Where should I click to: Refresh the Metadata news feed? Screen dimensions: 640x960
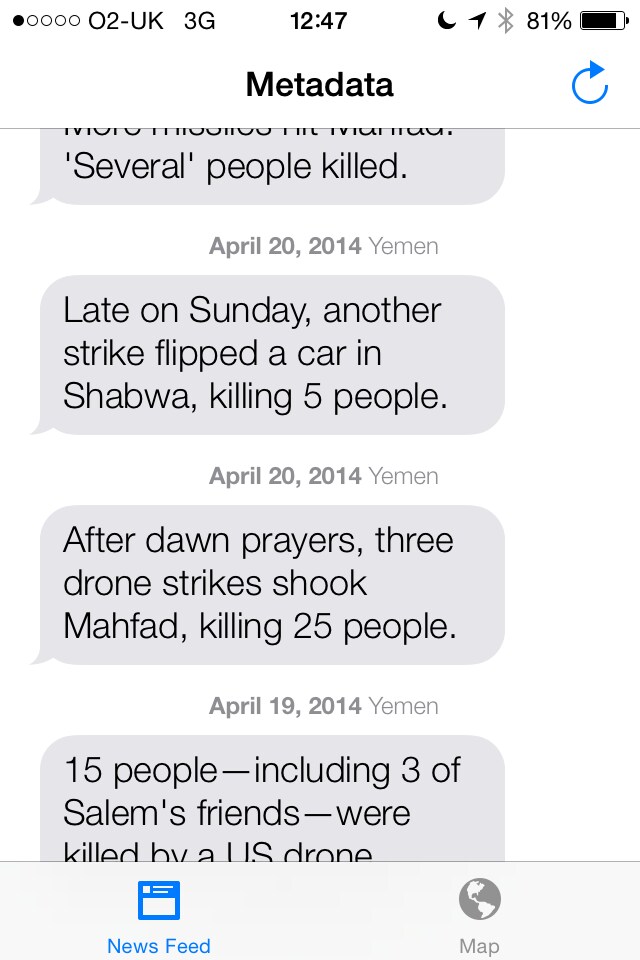pos(590,84)
